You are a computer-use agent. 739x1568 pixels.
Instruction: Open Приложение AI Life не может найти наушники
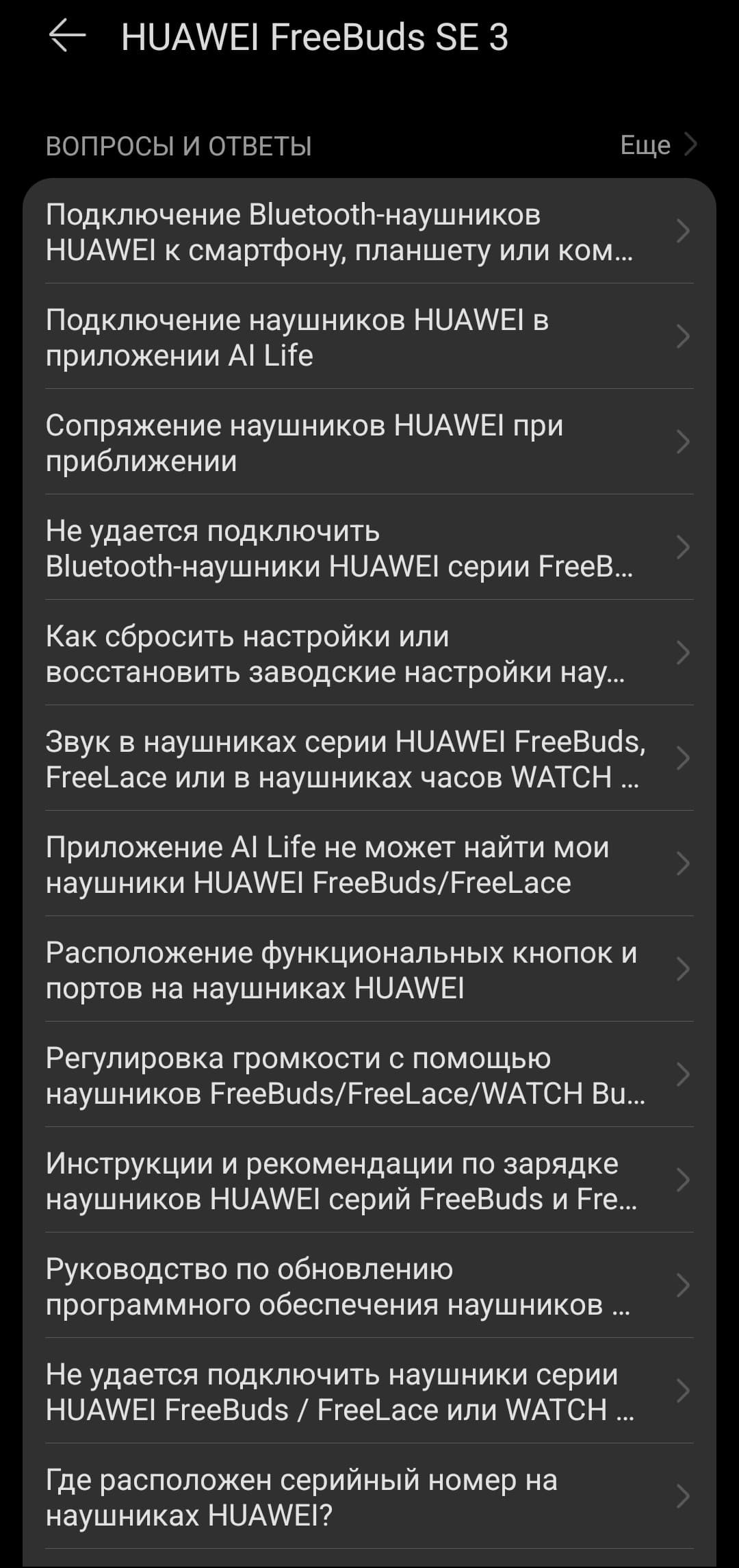(368, 865)
